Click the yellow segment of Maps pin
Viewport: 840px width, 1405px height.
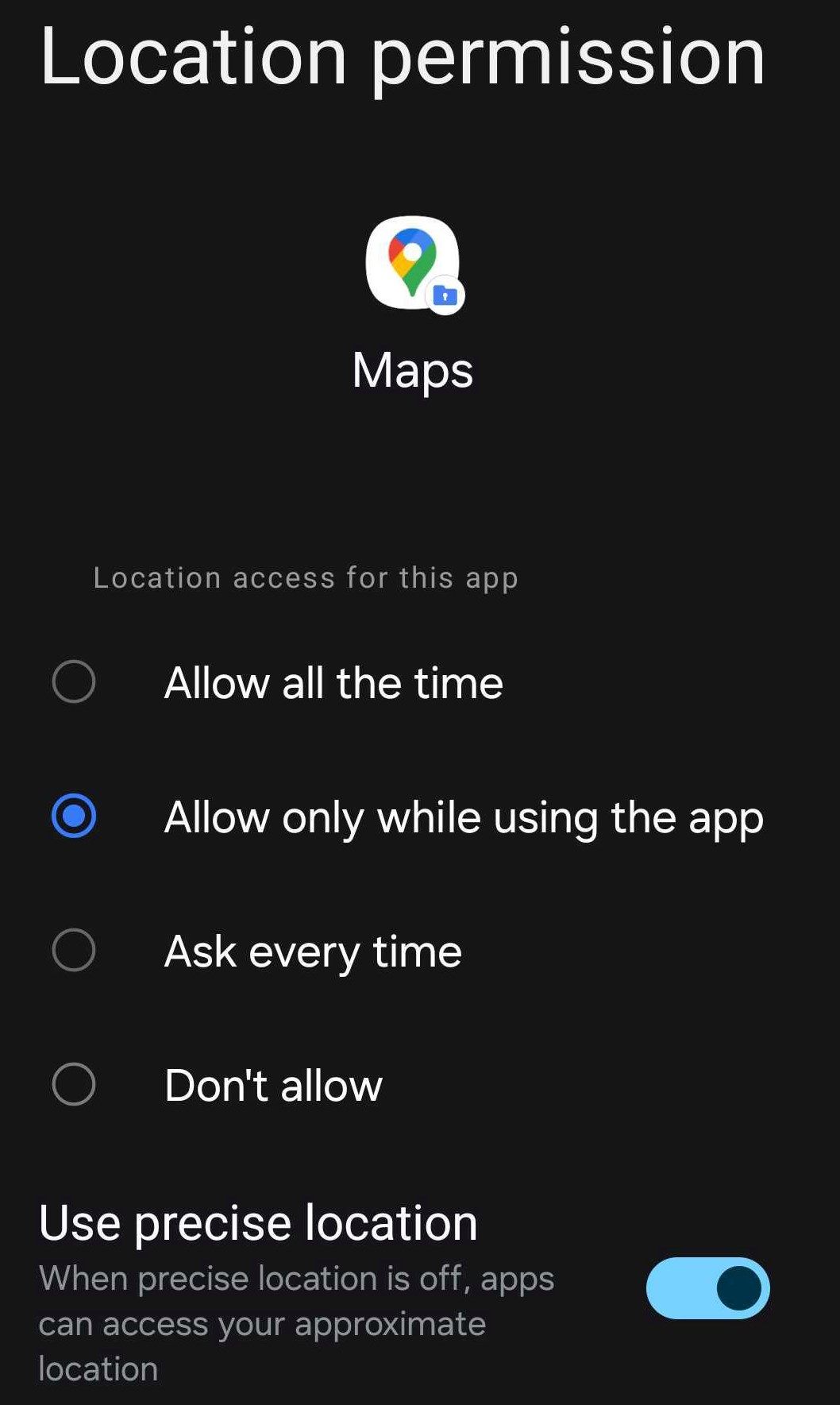point(403,267)
